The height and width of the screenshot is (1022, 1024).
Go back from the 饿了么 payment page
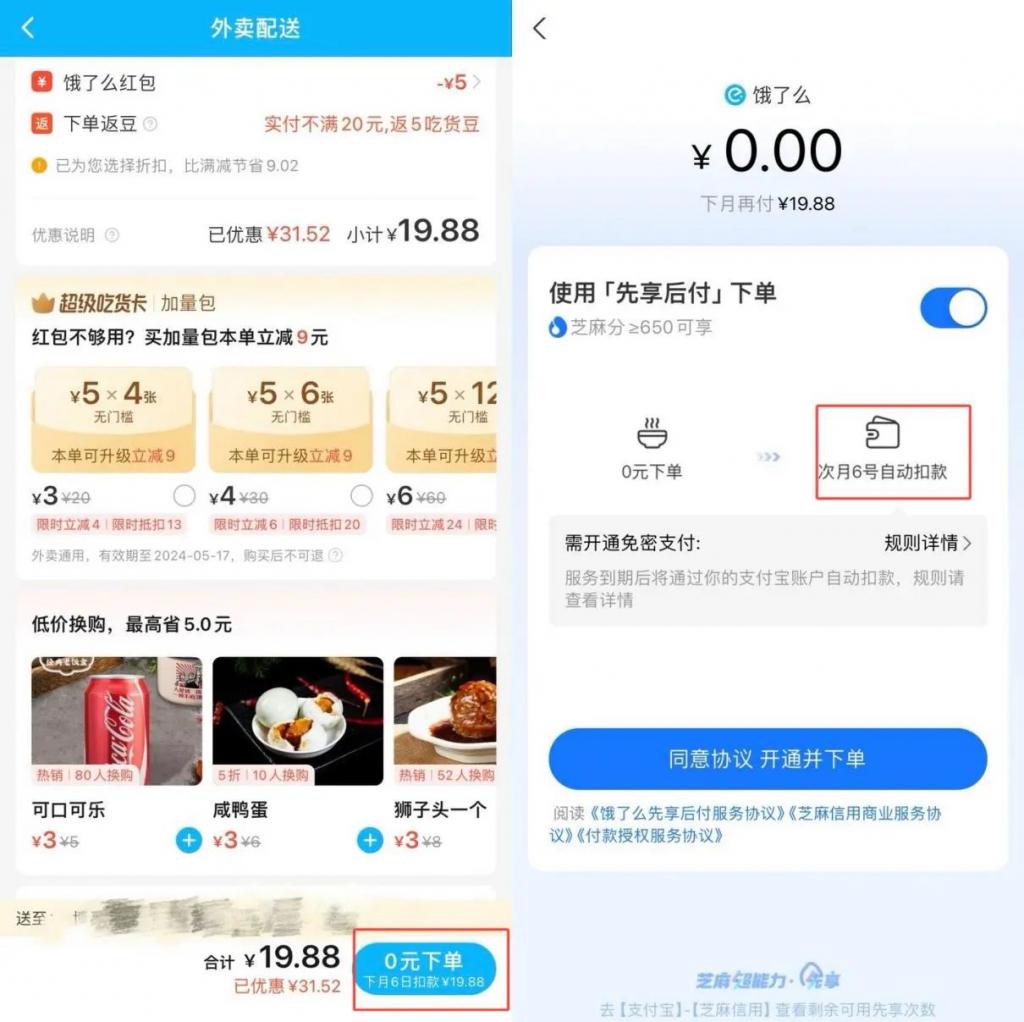pos(540,28)
